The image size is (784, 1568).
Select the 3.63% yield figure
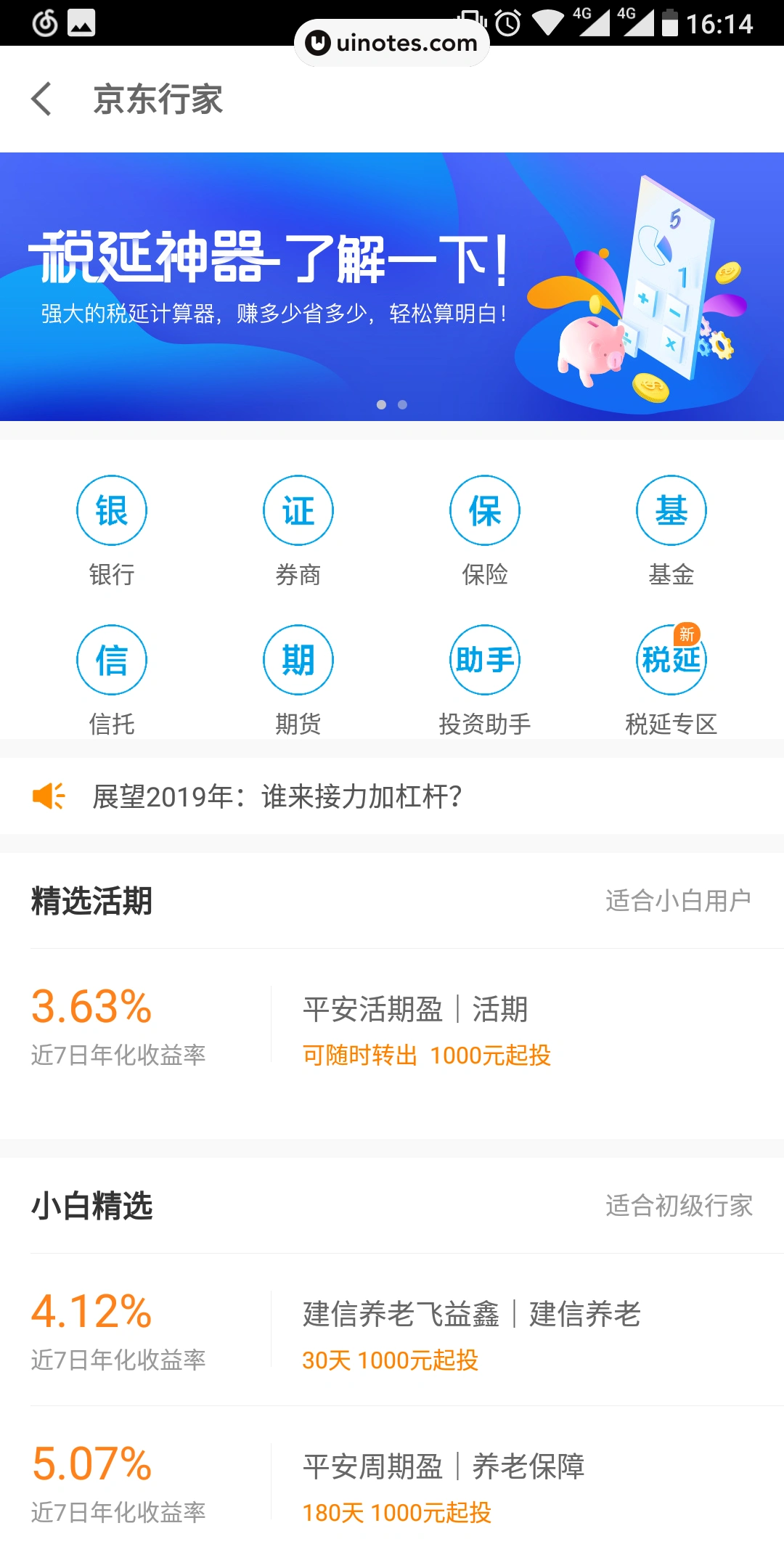coord(90,1008)
